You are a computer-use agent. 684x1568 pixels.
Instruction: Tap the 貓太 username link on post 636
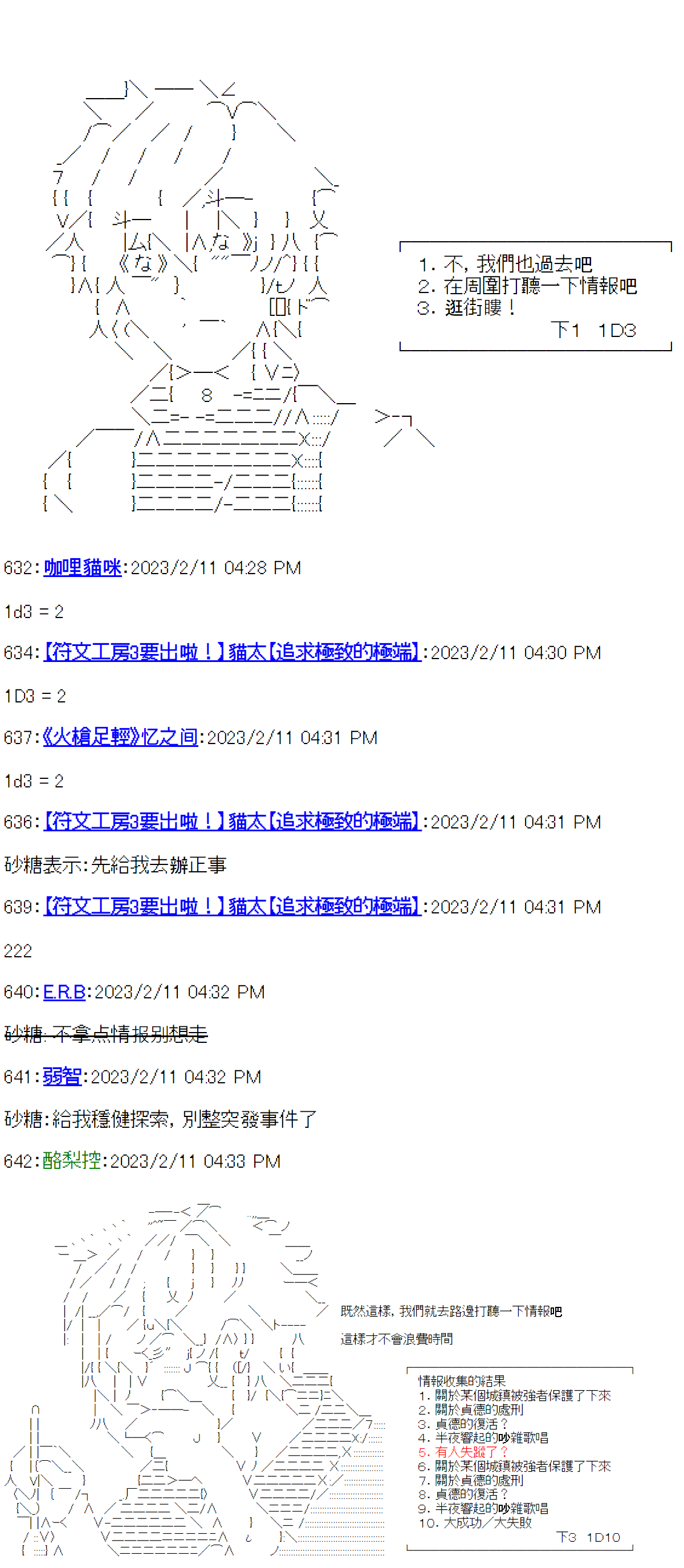click(x=232, y=821)
